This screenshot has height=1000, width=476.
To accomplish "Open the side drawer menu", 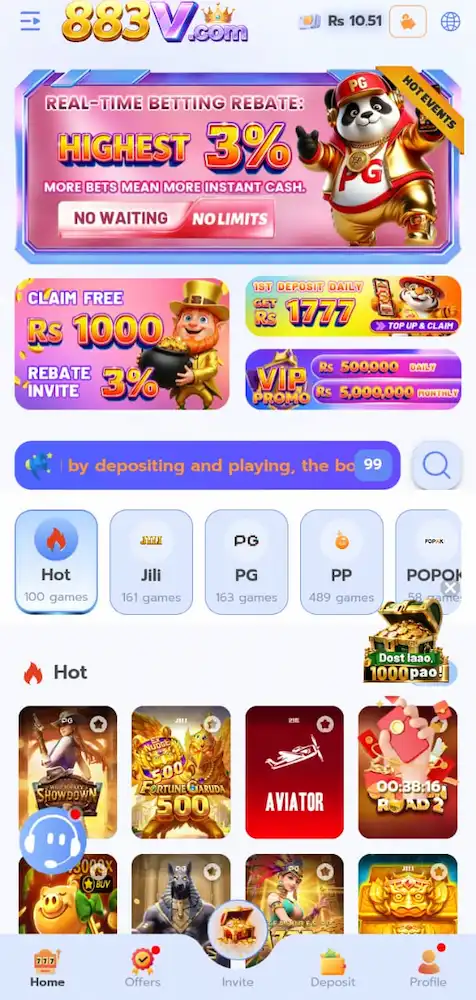I will point(30,21).
